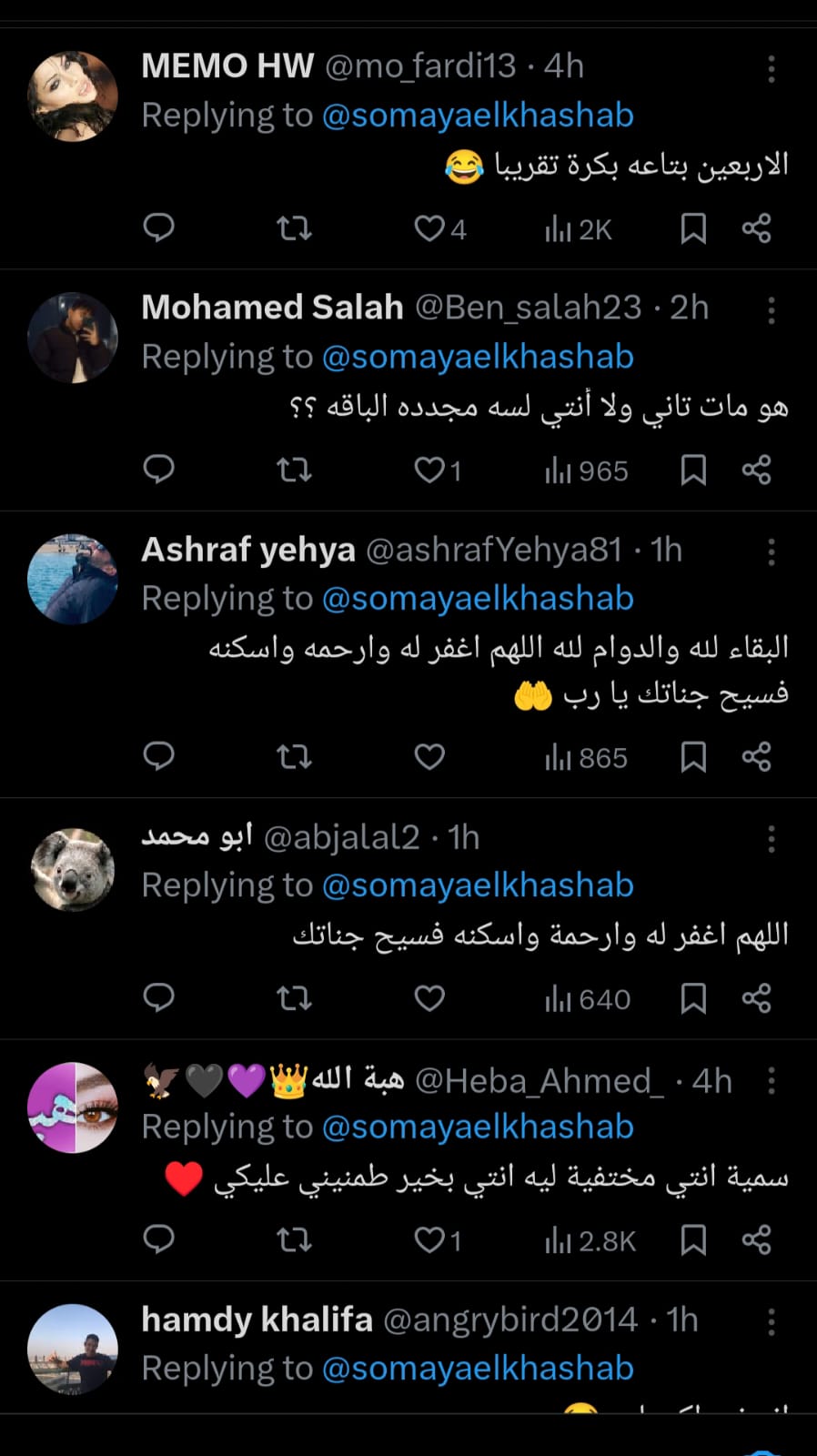The height and width of the screenshot is (1456, 817).
Task: Like MEMO HW's reply
Action: point(429,228)
